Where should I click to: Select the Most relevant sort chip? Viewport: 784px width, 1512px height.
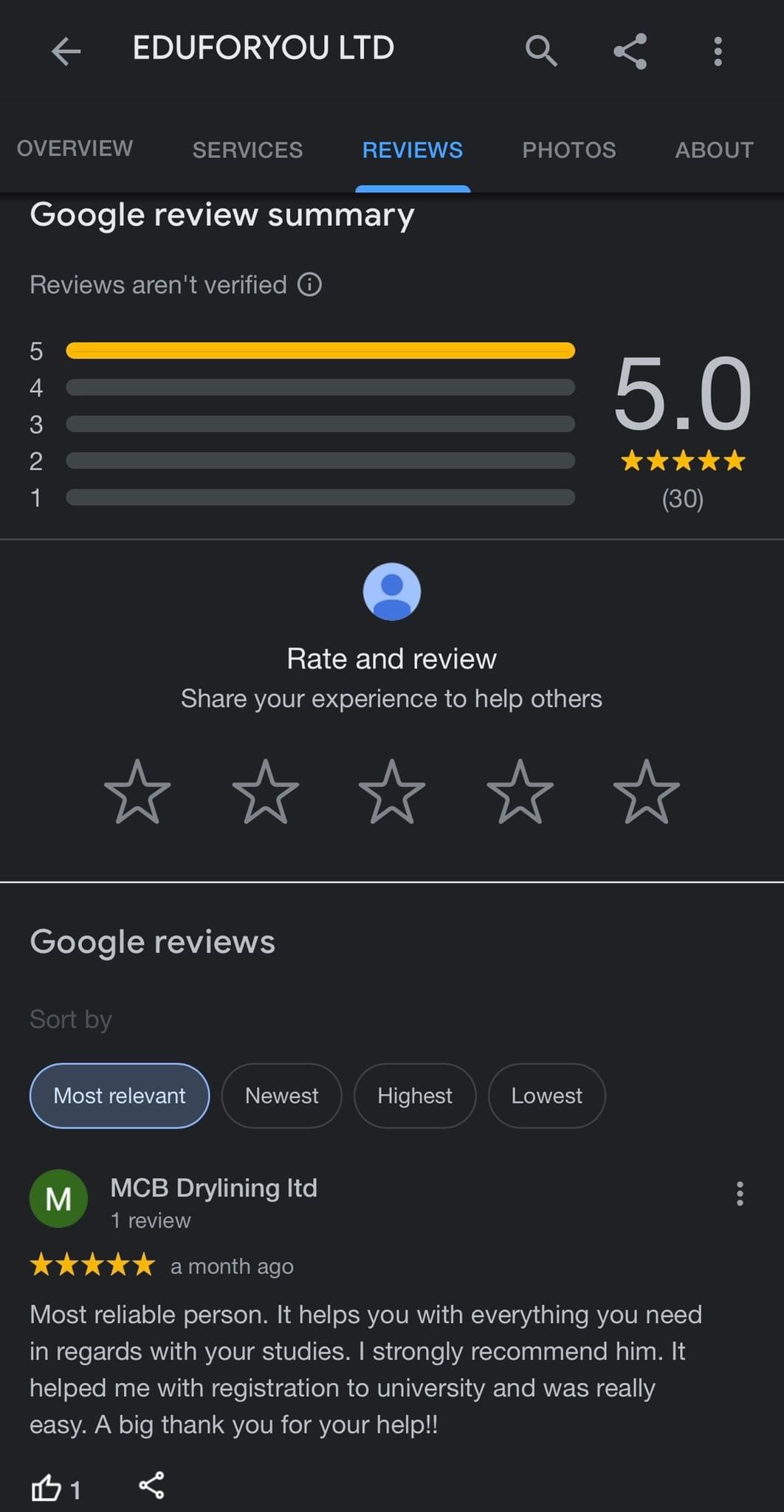[120, 1096]
